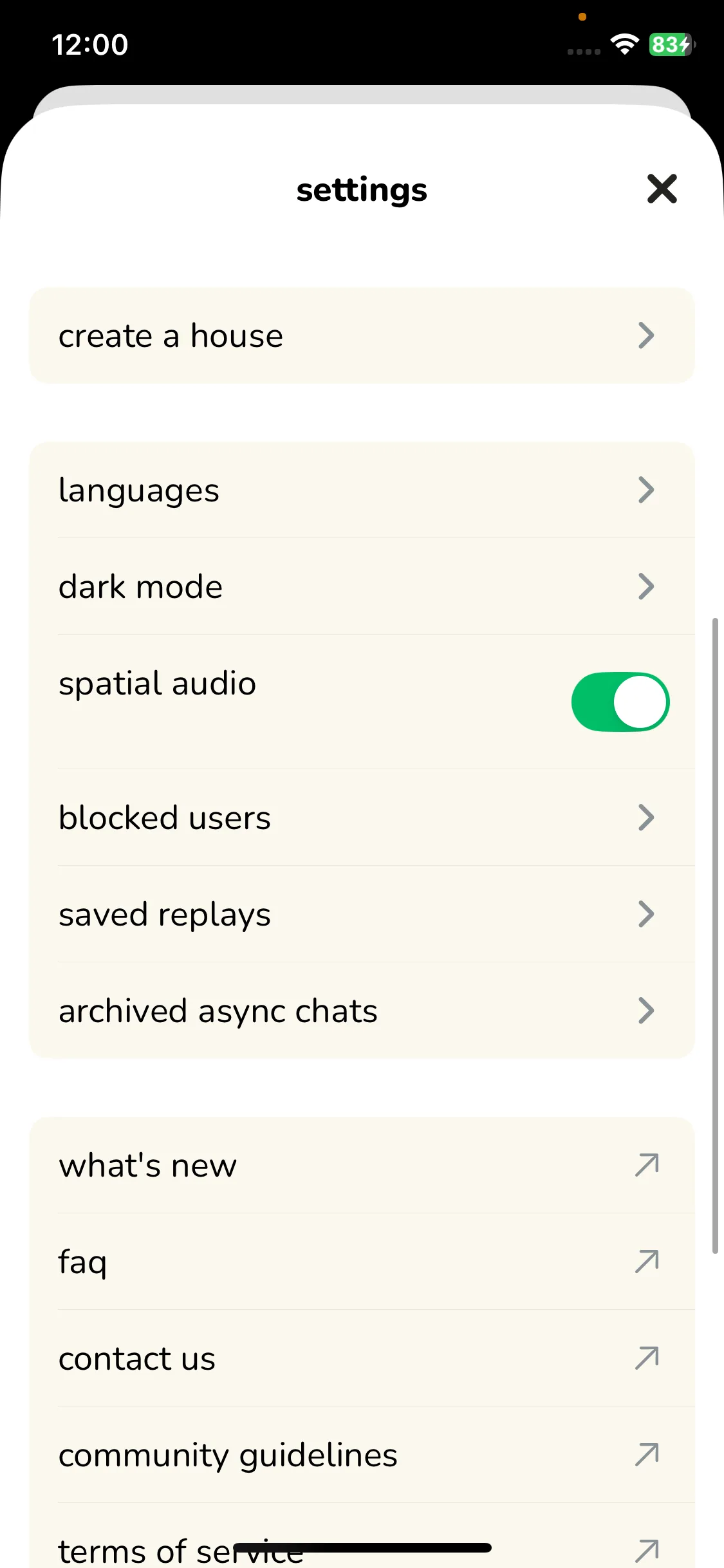Screen dimensions: 724x1568
Task: Visit the faq page
Action: tap(362, 1262)
